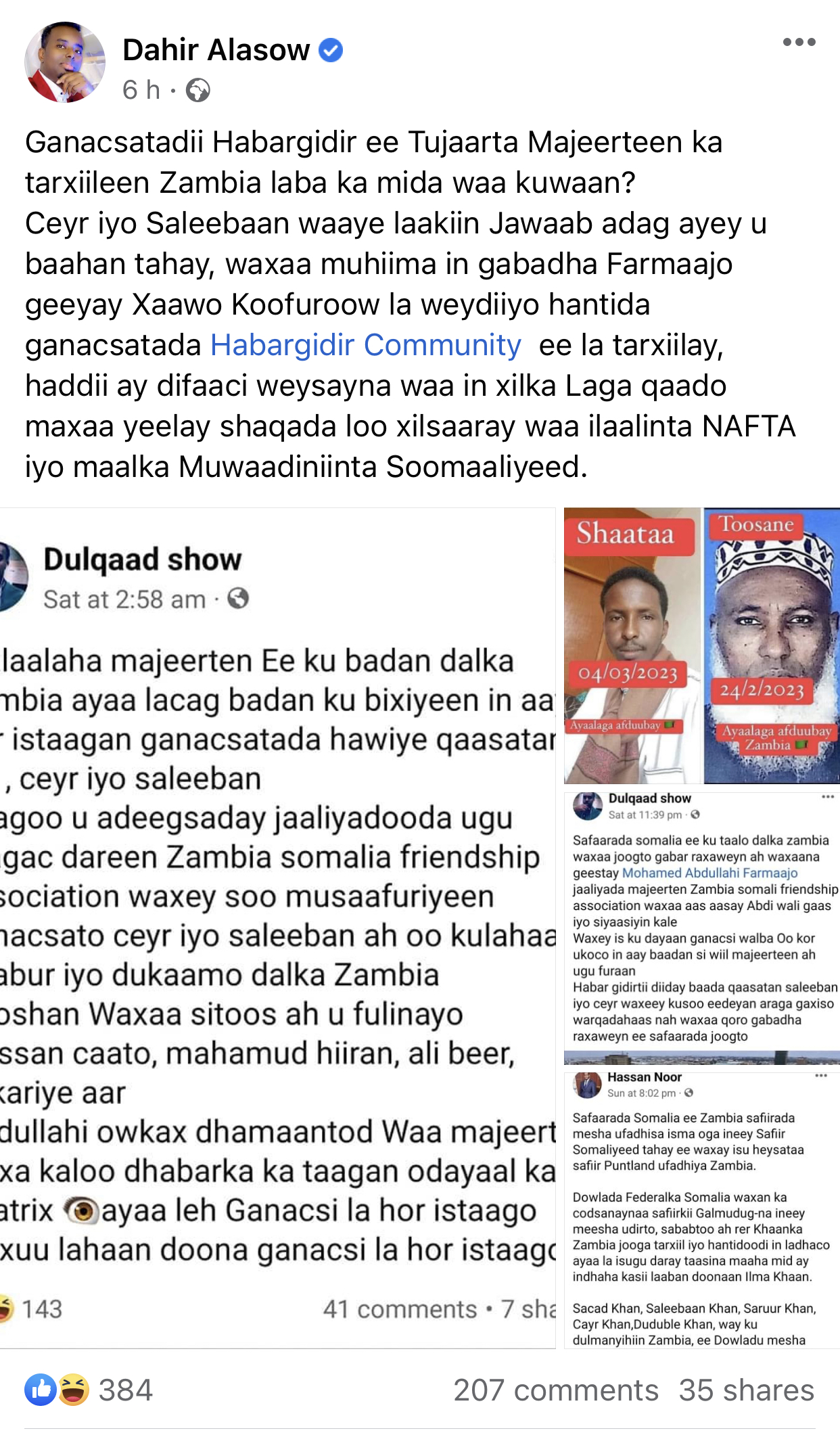
Task: Open the Hassan Noor post screenshot
Action: pos(702,1208)
